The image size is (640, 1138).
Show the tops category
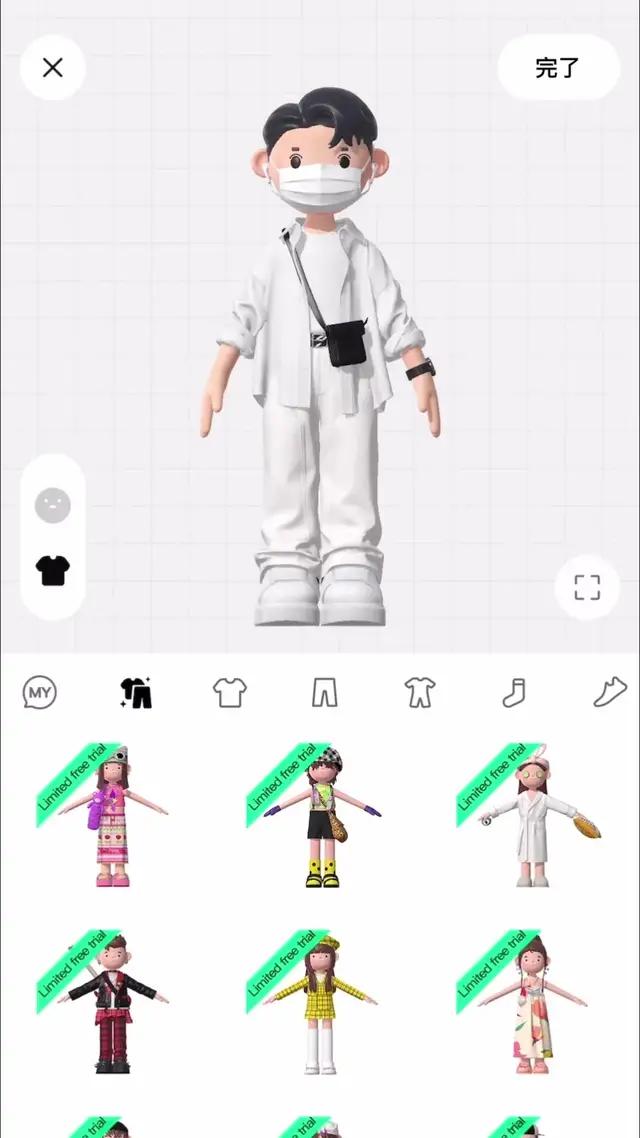[x=230, y=691]
